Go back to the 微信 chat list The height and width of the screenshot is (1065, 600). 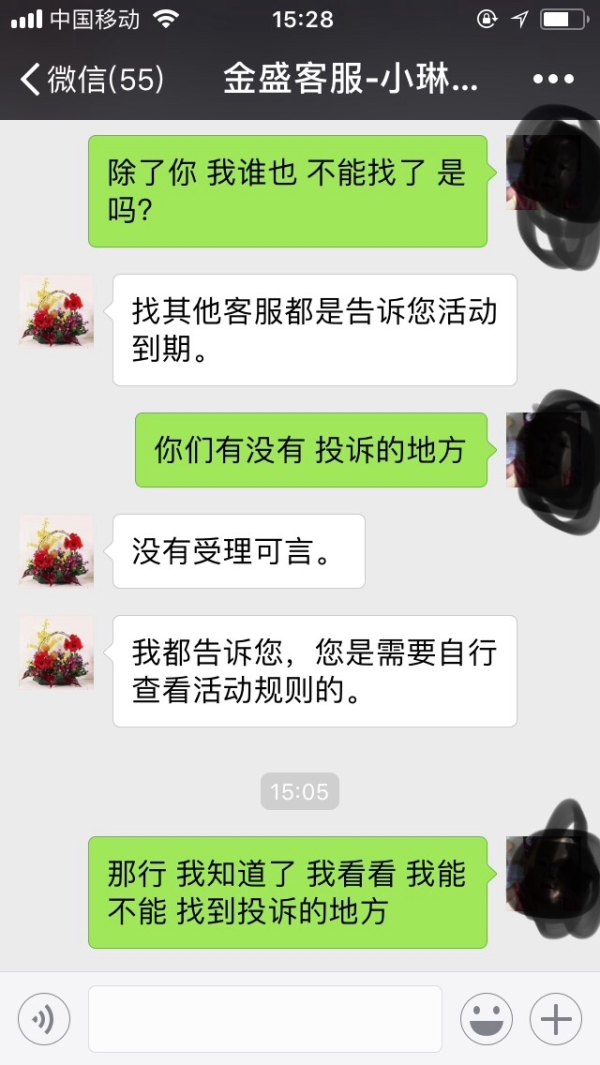pos(90,79)
